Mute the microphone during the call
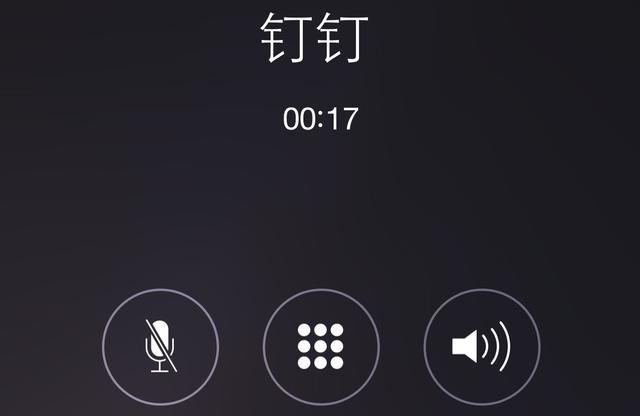 [x=160, y=347]
